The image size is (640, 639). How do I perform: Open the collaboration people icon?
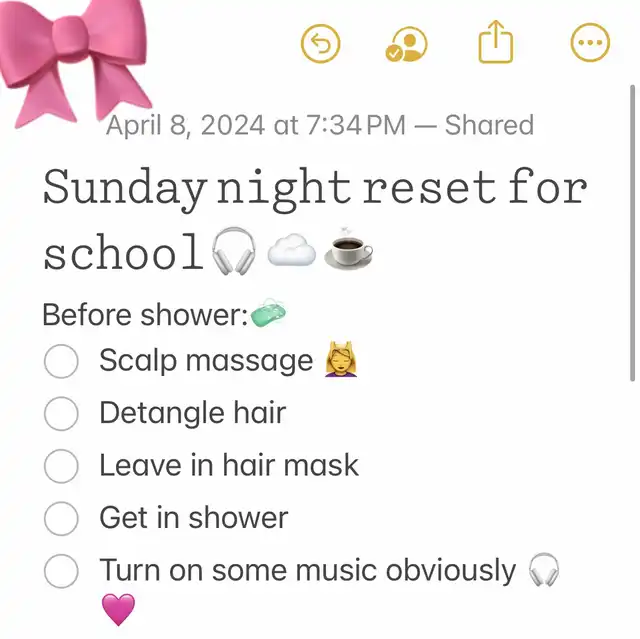tap(407, 43)
